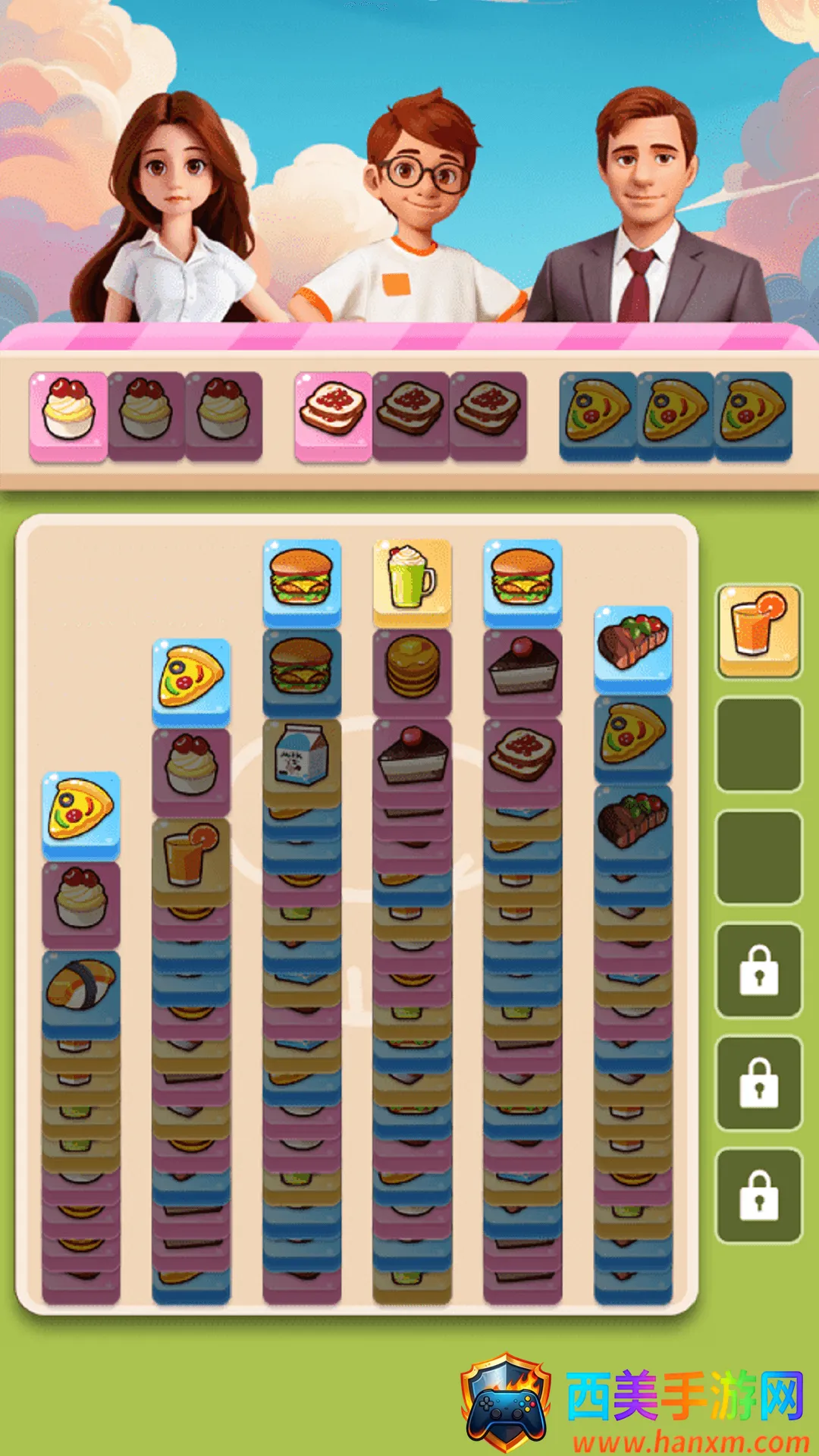
Task: Tap the orange juice tile in the holding slot
Action: coord(758,627)
